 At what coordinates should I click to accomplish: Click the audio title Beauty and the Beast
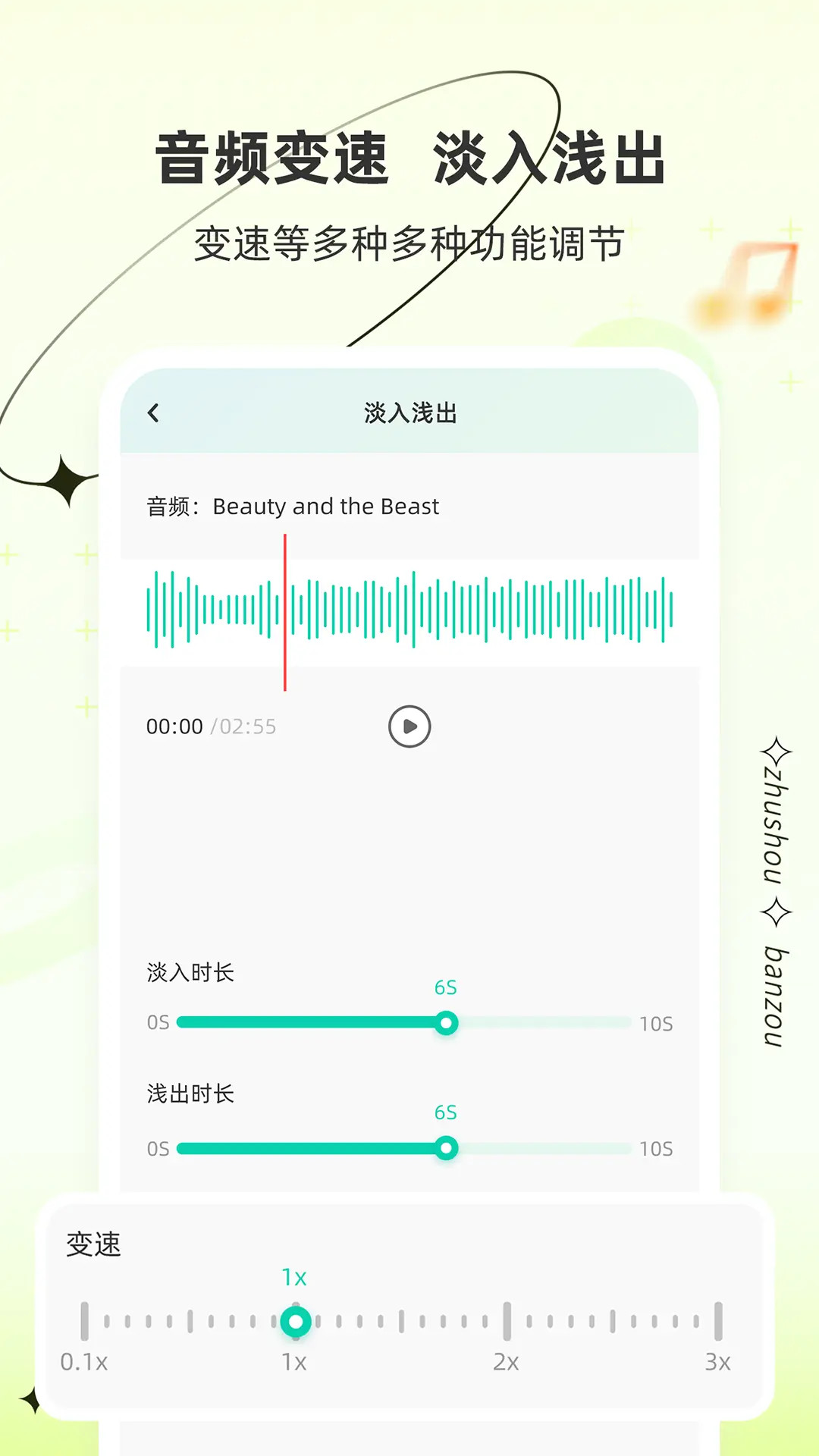click(x=326, y=507)
